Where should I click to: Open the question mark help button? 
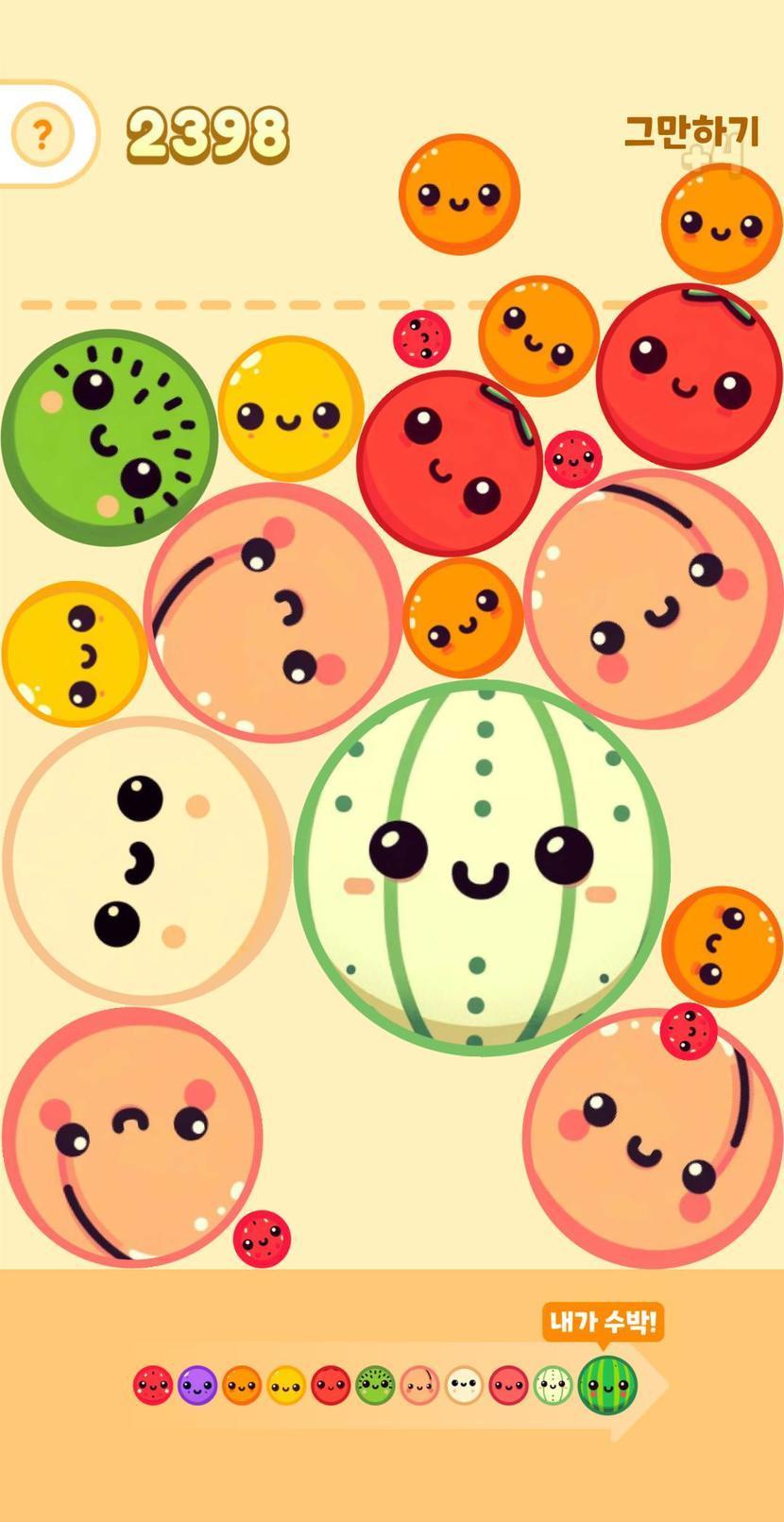point(42,135)
